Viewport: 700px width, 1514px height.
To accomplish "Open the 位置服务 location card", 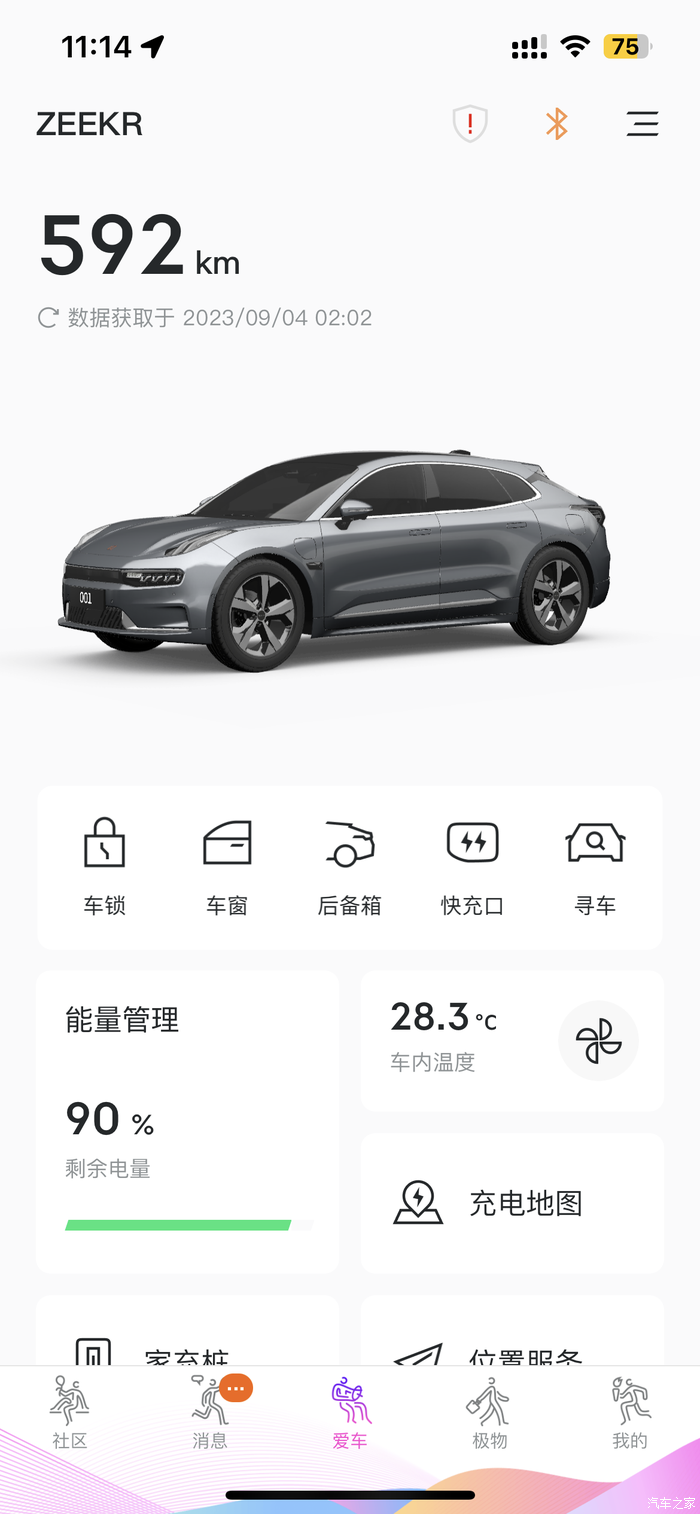I will pos(512,1331).
